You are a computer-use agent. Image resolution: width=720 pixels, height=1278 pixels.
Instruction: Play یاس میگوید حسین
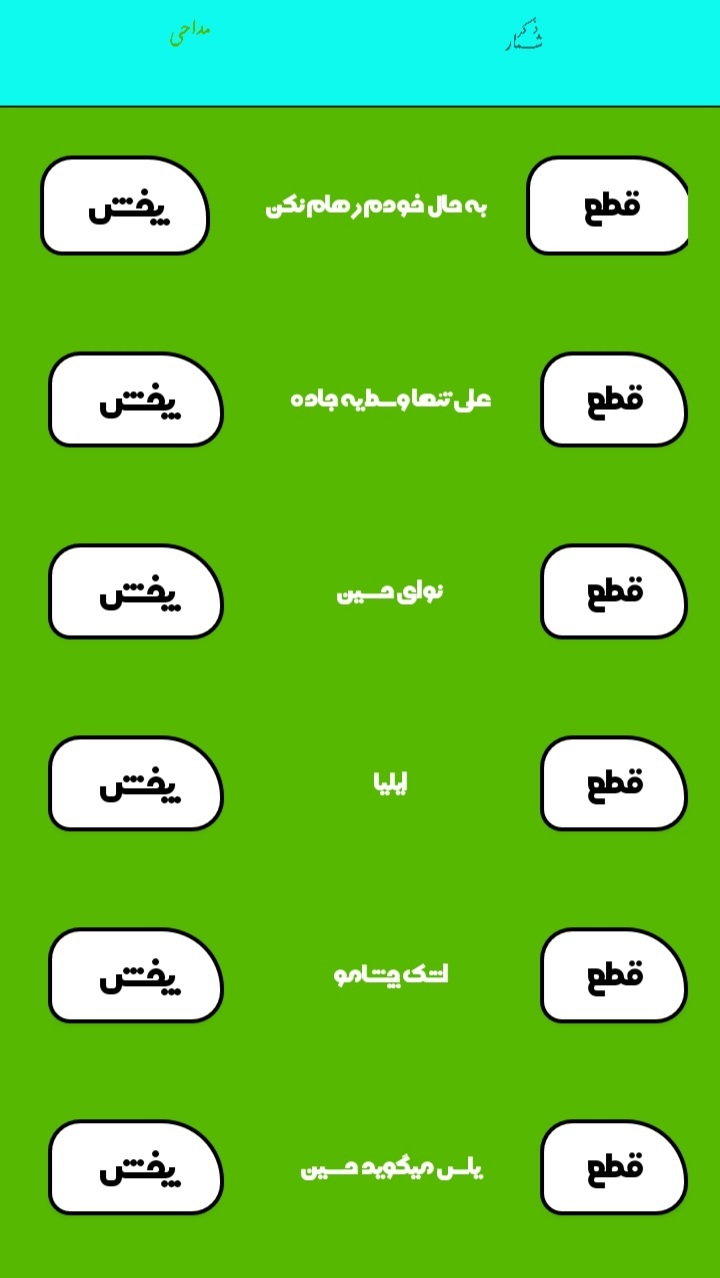point(136,1167)
